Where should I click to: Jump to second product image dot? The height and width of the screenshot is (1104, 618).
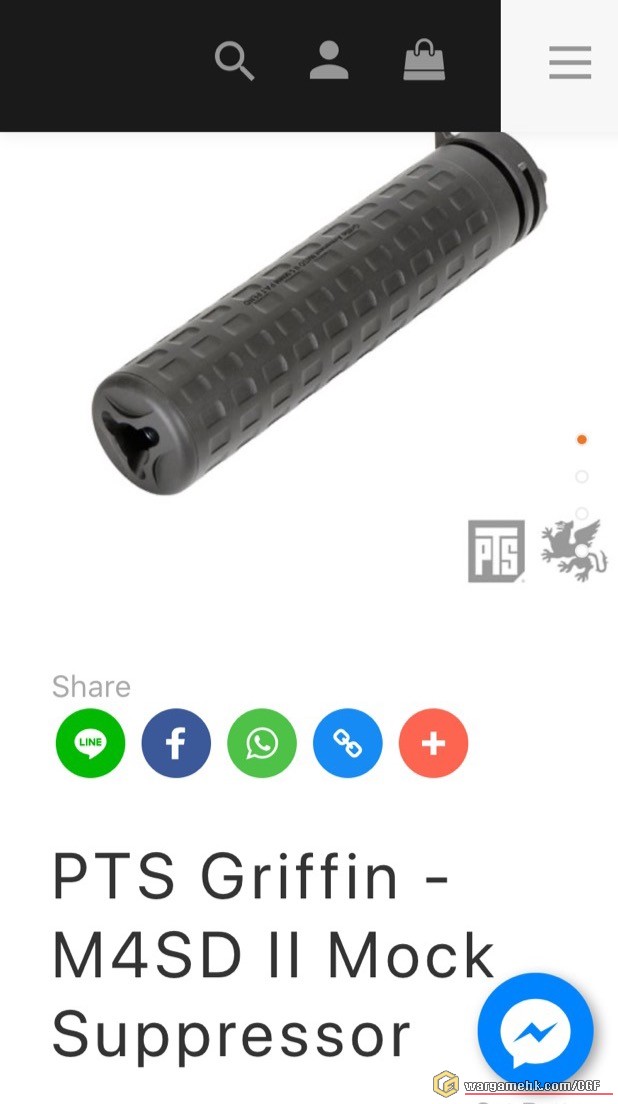point(582,477)
